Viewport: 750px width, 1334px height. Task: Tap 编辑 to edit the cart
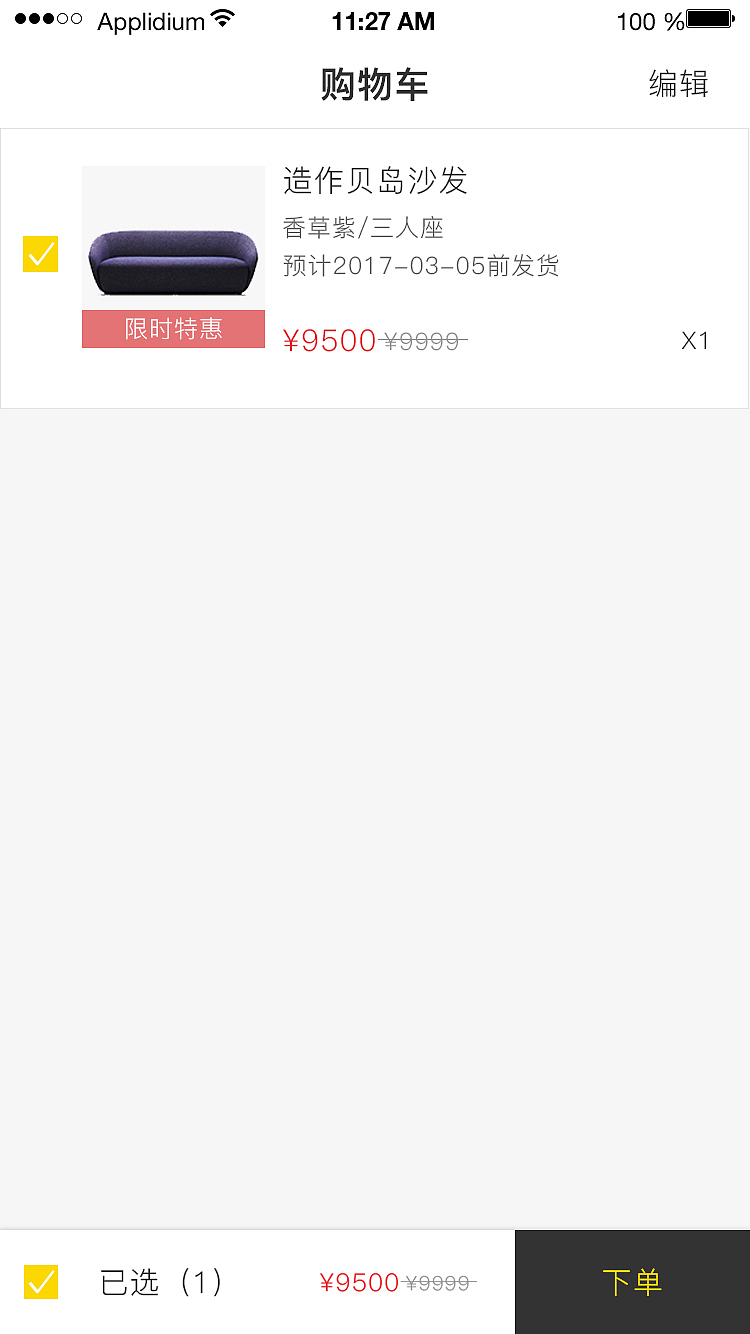[678, 84]
